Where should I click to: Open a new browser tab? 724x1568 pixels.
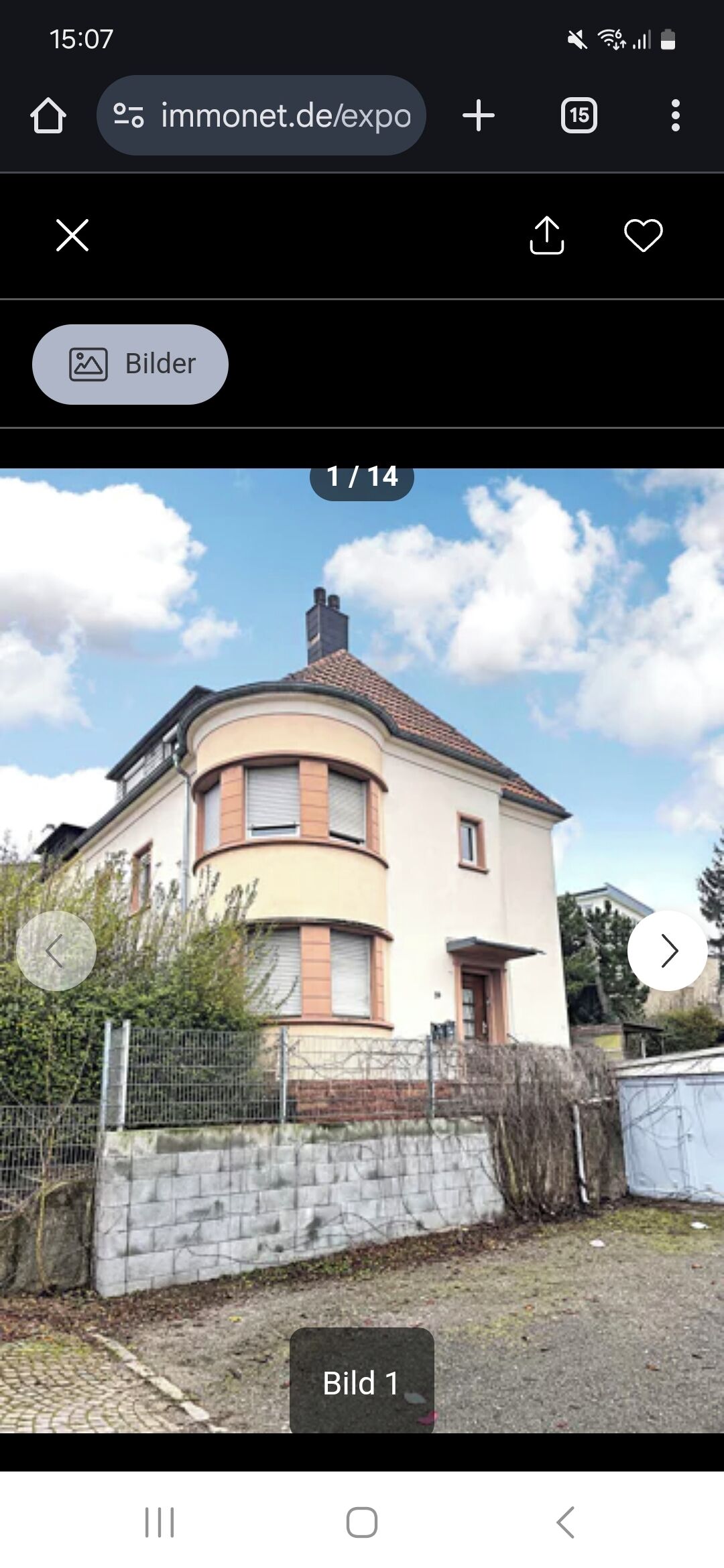pyautogui.click(x=479, y=115)
